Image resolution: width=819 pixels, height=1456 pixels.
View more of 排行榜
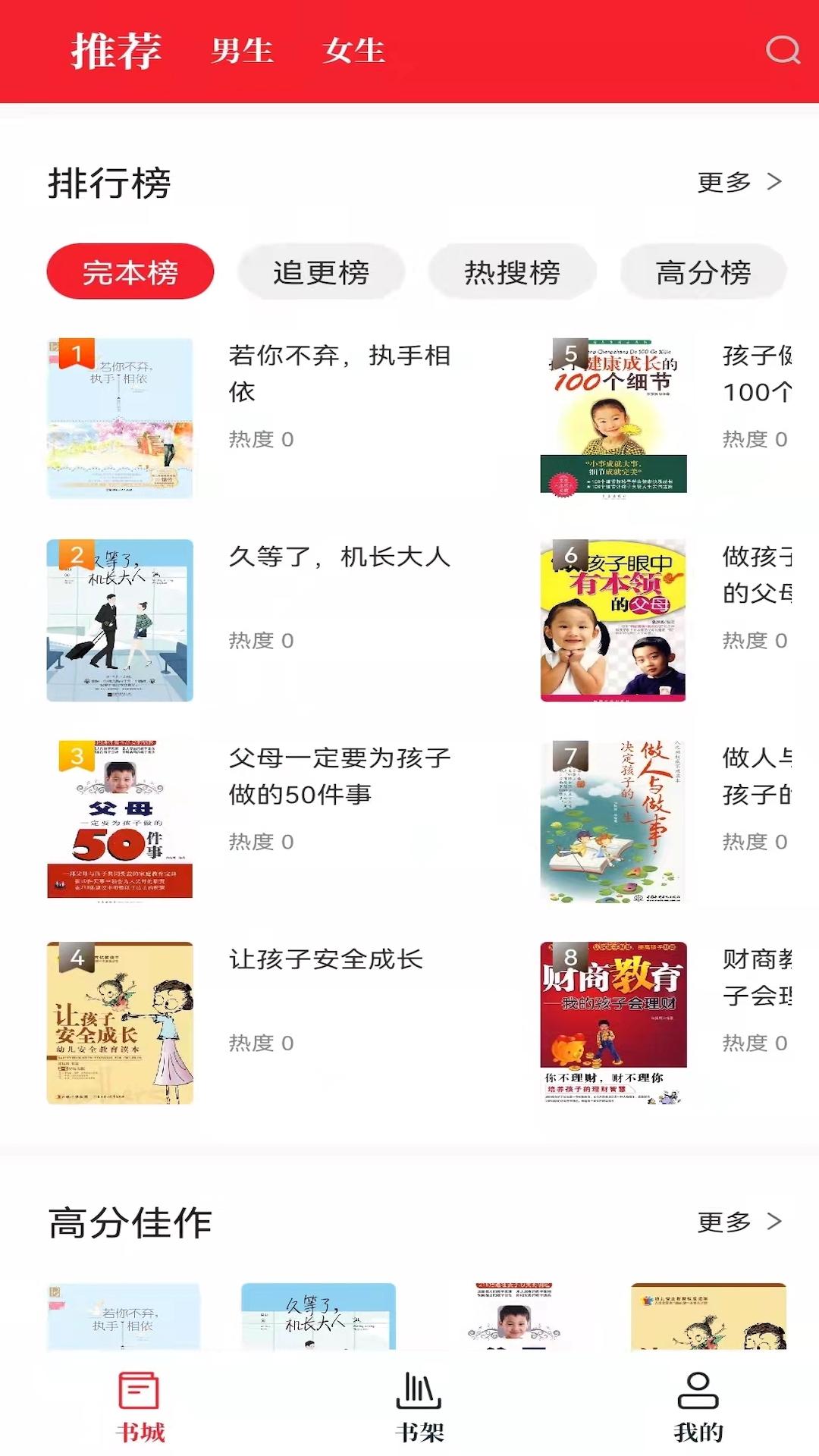click(739, 182)
